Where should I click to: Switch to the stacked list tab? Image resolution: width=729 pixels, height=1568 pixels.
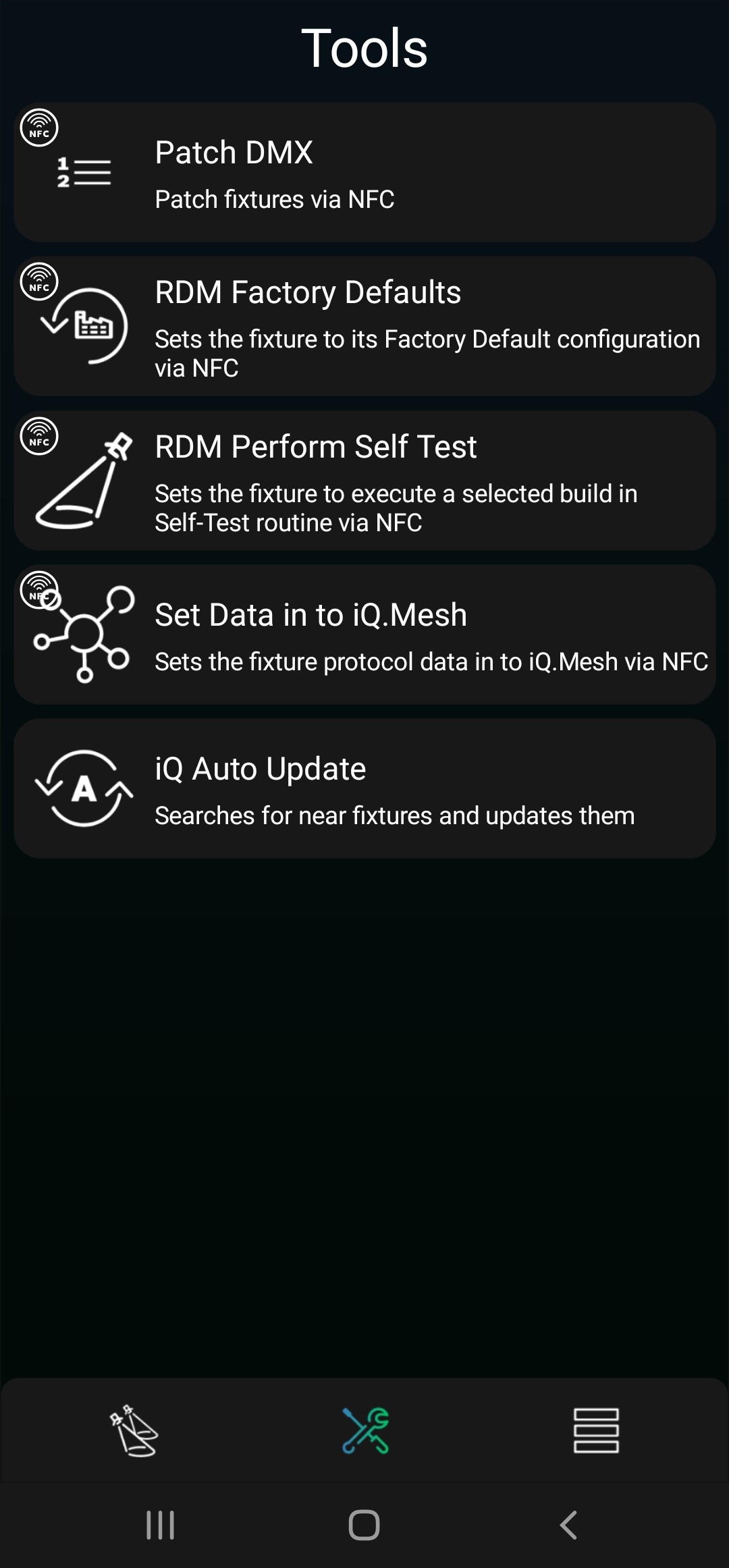pyautogui.click(x=596, y=1430)
